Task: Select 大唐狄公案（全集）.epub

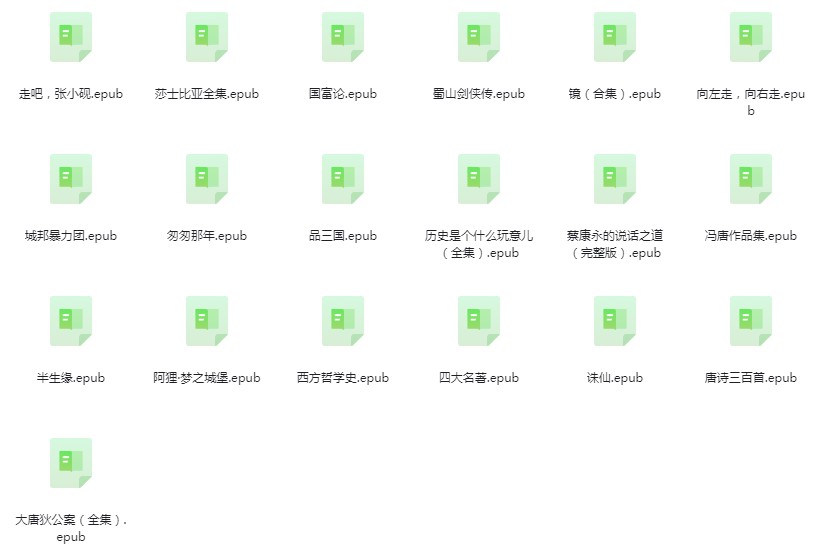Action: (x=71, y=464)
